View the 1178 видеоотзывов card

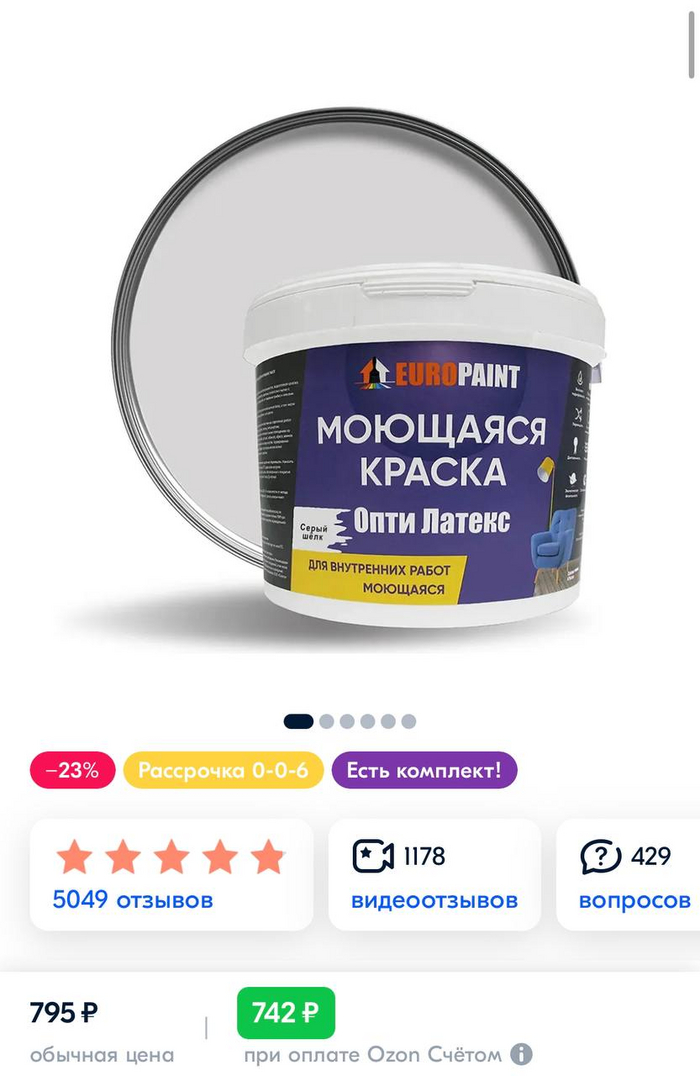[x=434, y=876]
